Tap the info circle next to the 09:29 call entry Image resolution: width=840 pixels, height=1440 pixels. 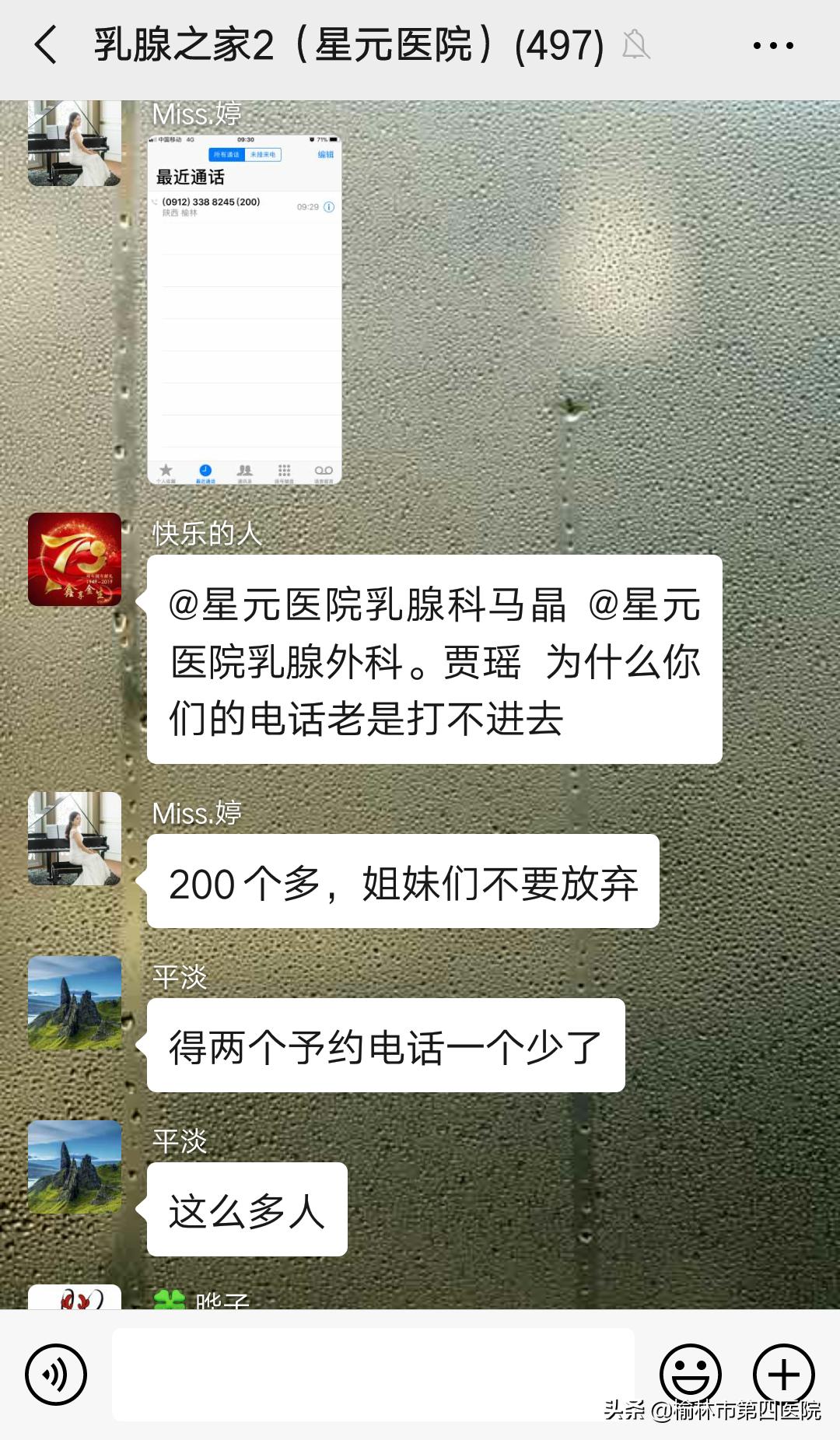pyautogui.click(x=329, y=205)
